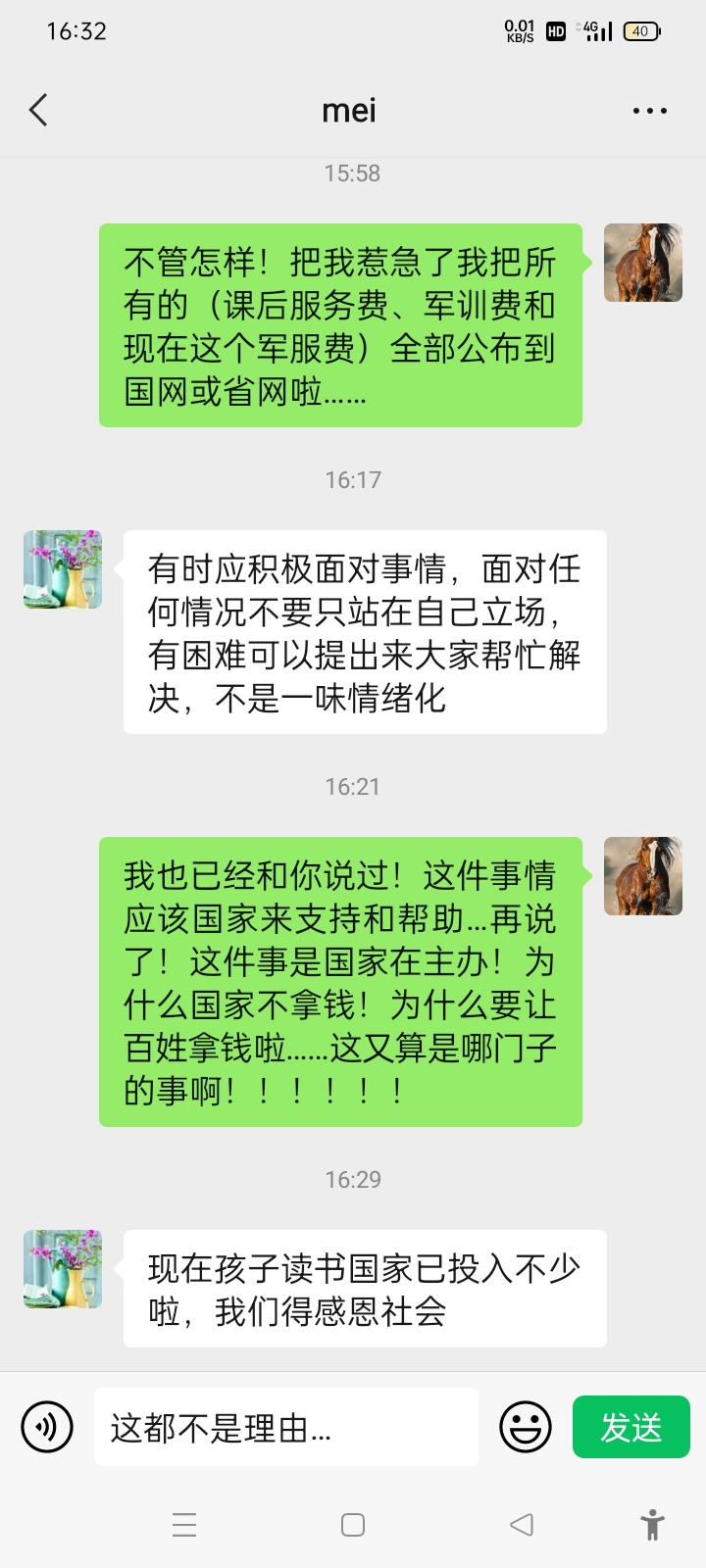Focus the message text field
The width and height of the screenshot is (706, 1568).
pos(284,1428)
